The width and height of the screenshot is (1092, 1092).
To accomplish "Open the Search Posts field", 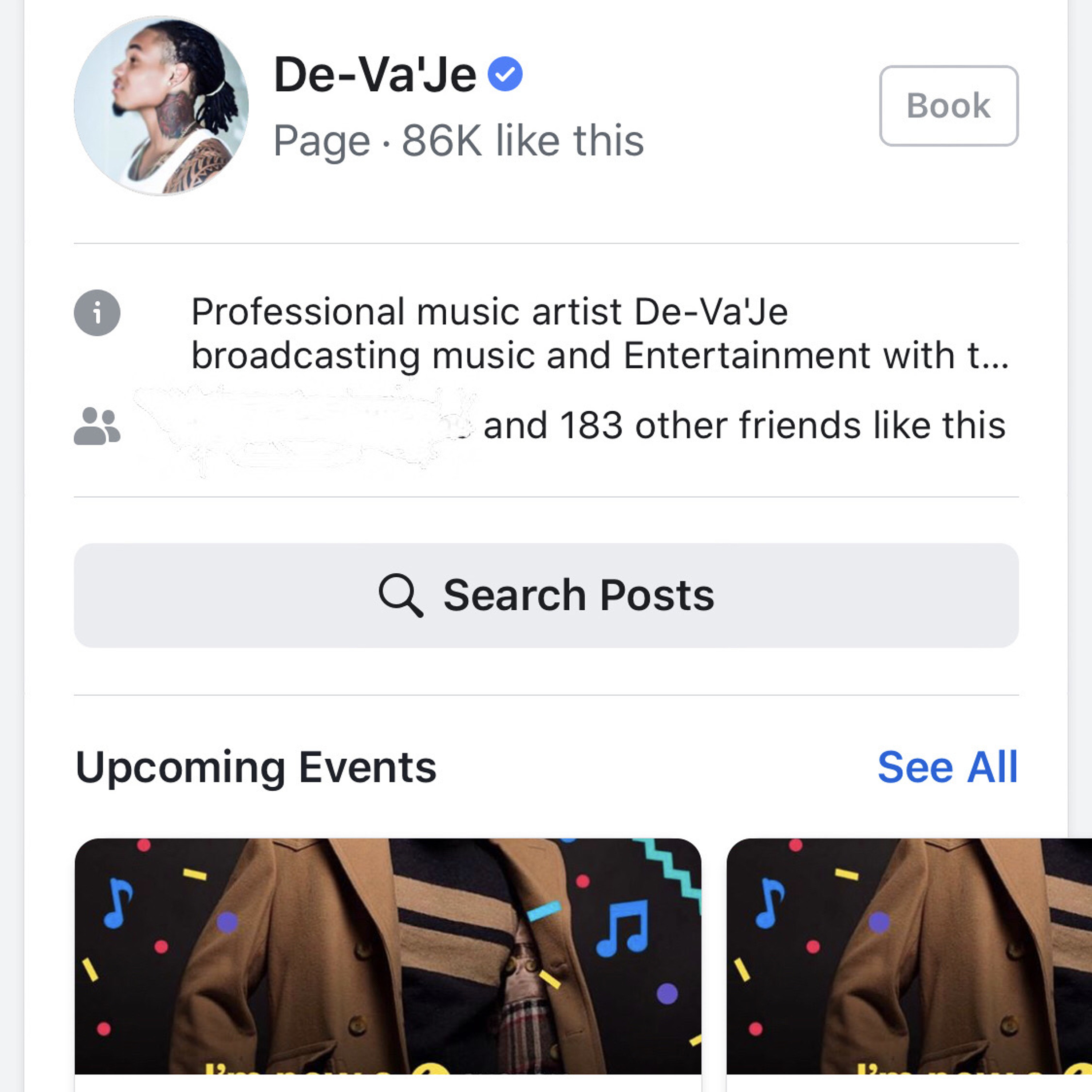I will 546,595.
